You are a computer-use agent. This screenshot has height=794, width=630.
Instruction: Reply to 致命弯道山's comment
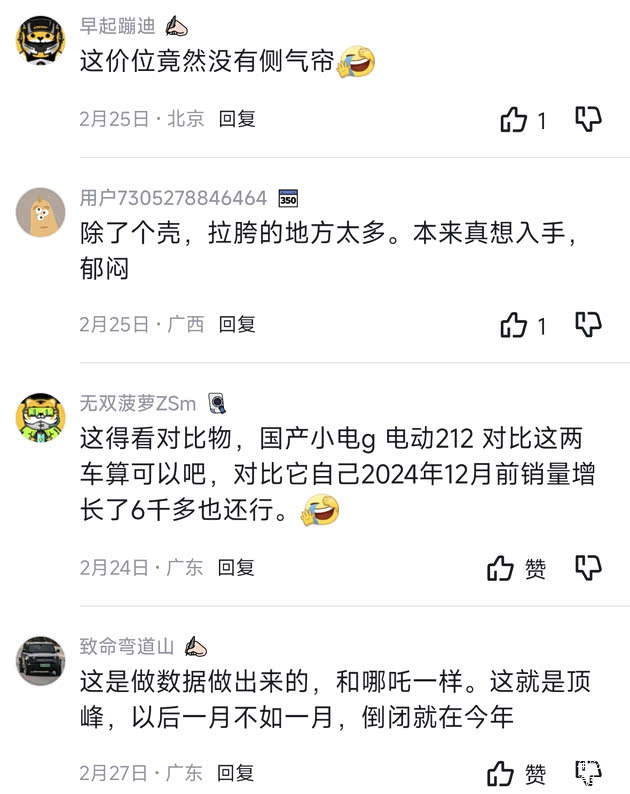pos(237,773)
